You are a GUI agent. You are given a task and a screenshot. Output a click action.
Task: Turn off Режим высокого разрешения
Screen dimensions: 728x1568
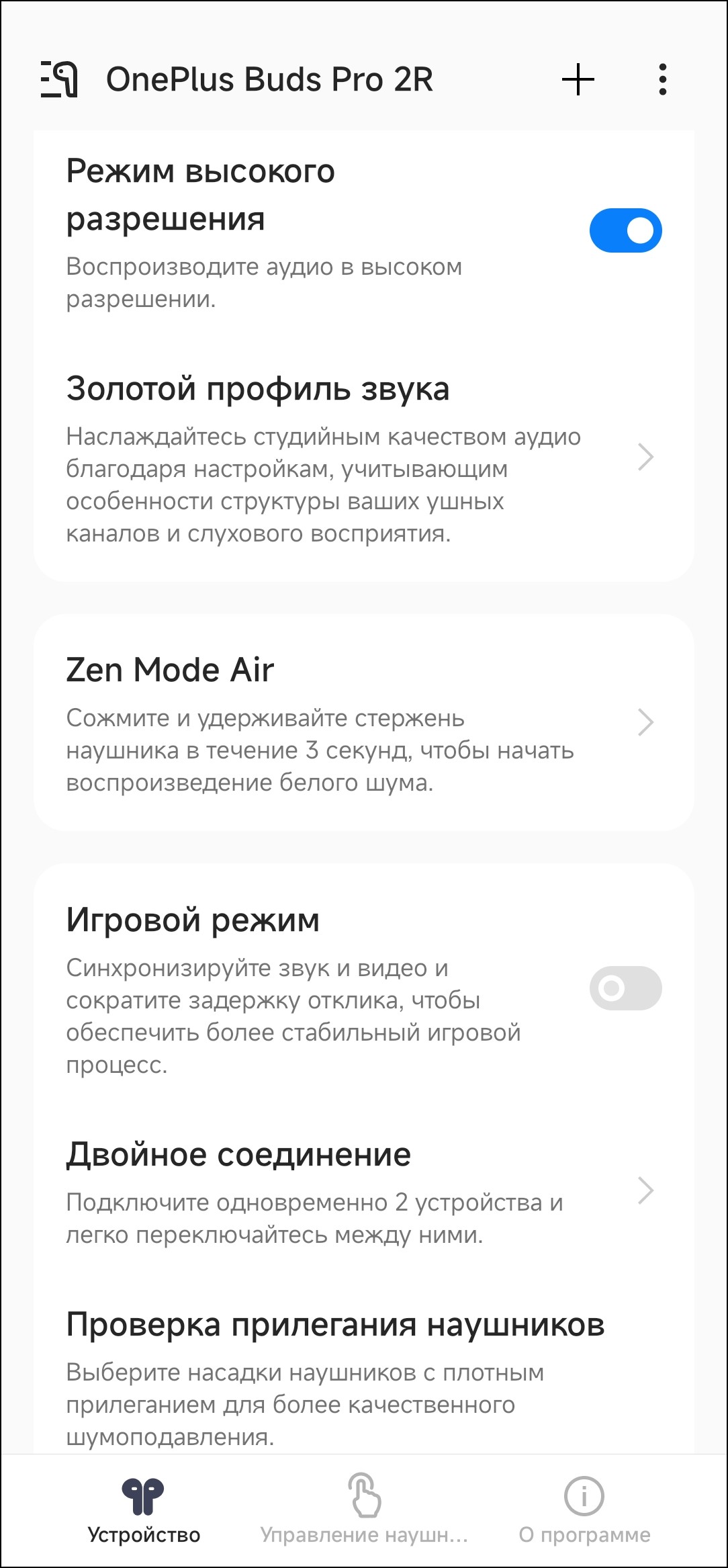tap(625, 230)
